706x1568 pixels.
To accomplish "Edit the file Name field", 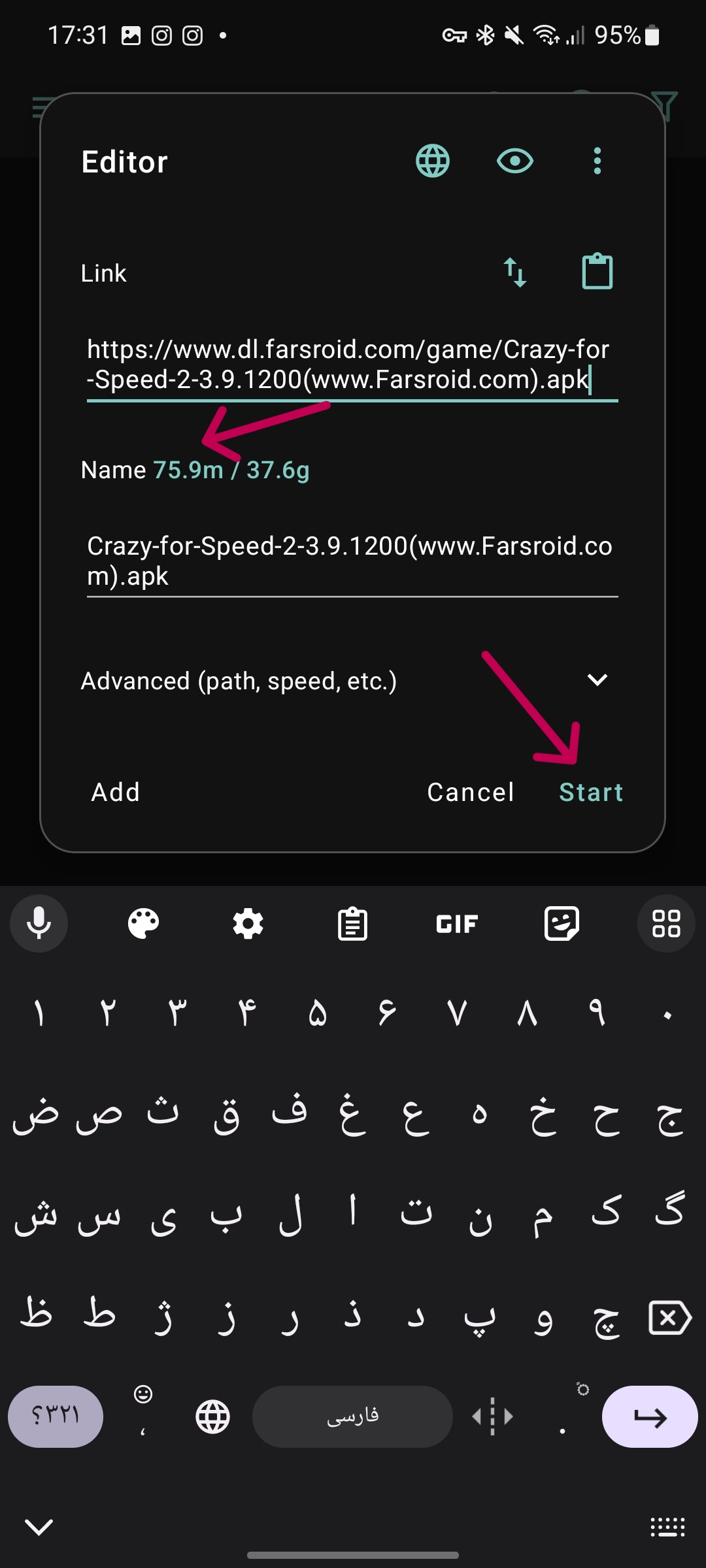I will [352, 561].
